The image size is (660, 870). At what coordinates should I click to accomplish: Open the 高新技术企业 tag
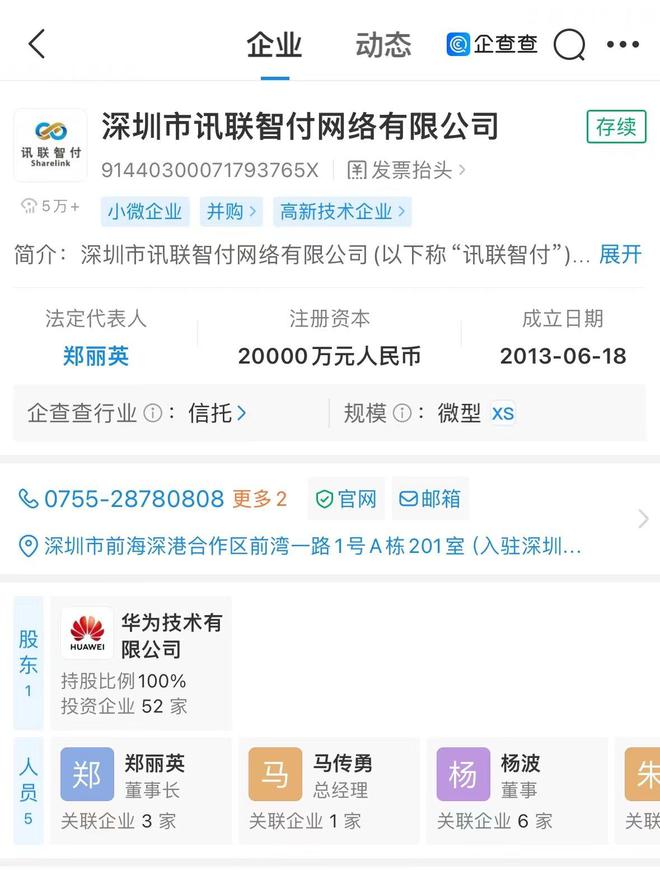pyautogui.click(x=342, y=212)
